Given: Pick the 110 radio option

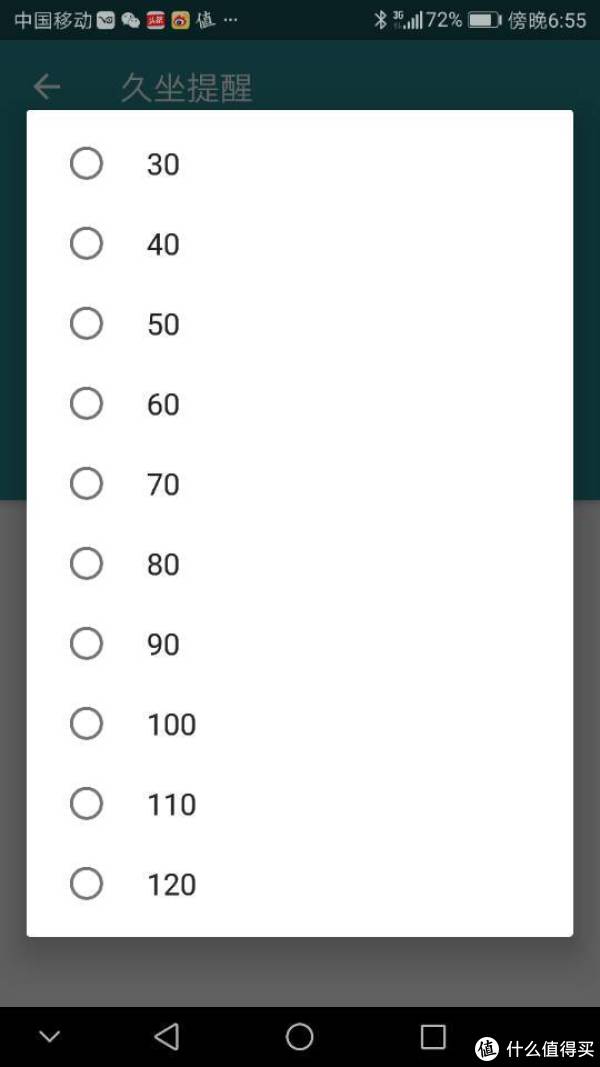Looking at the screenshot, I should tap(299, 804).
